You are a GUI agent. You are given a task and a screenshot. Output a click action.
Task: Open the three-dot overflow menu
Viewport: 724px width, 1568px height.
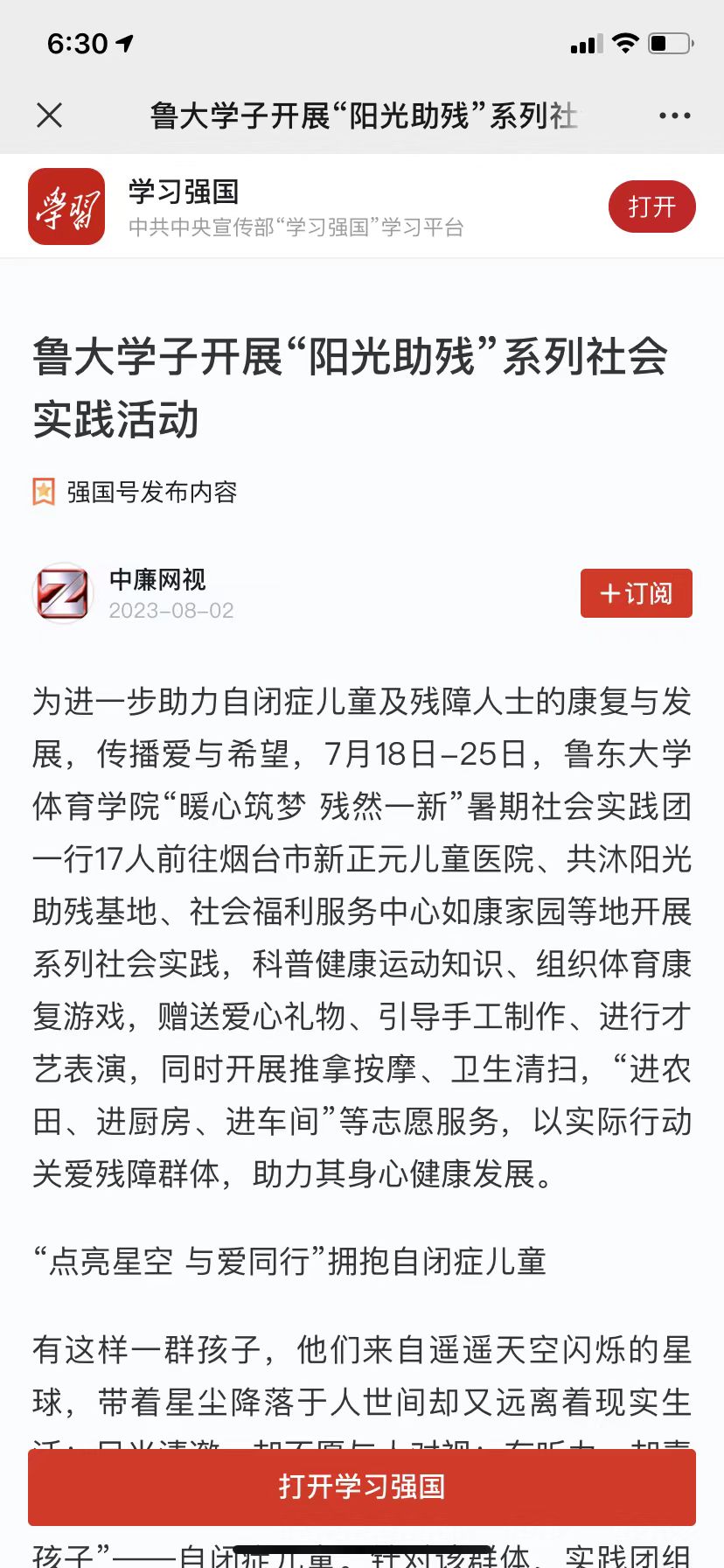(674, 115)
